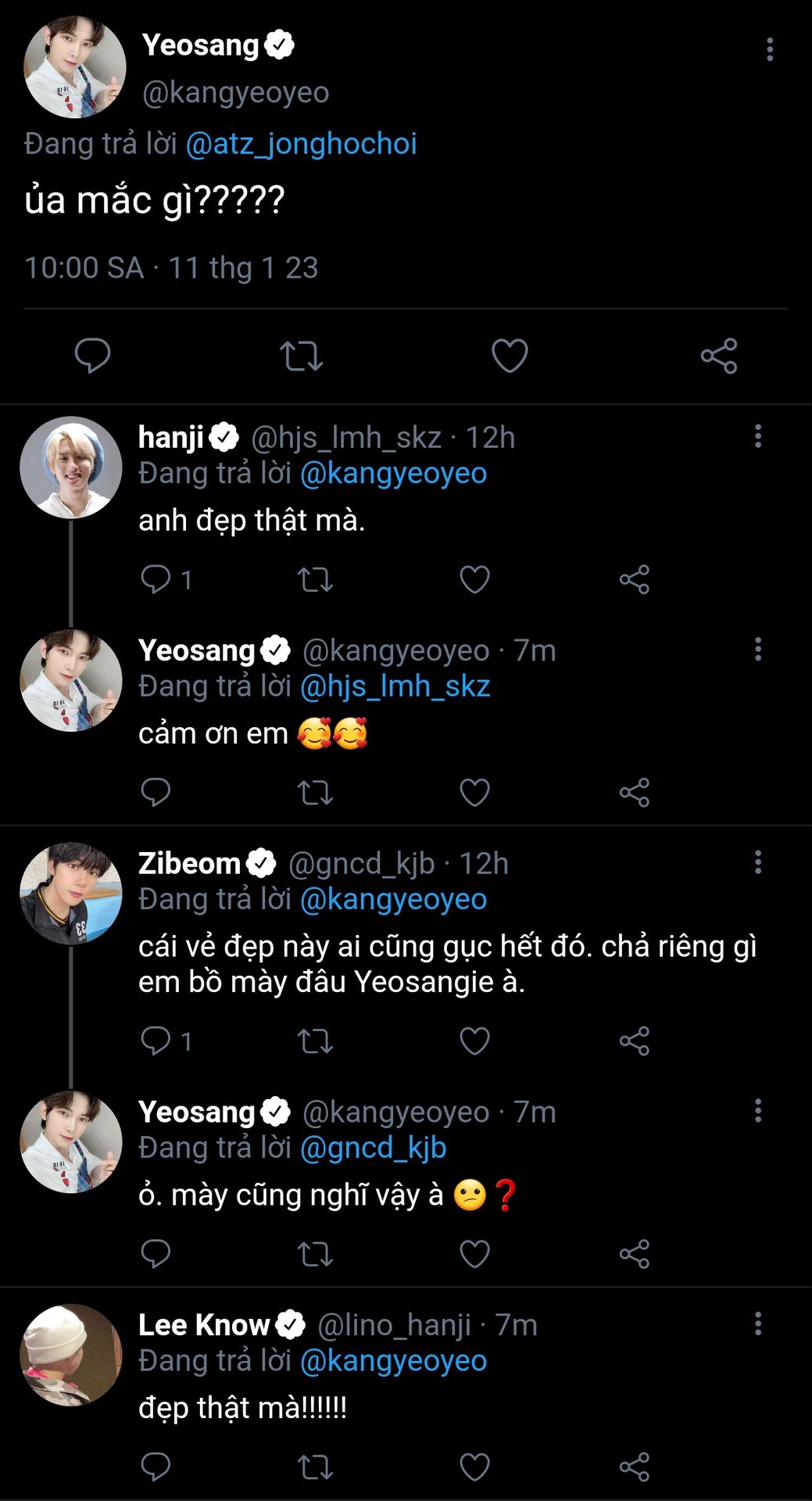Viewport: 812px width, 1501px height.
Task: Like hanji's reply "anh đẹp thật mà."
Action: (x=474, y=579)
